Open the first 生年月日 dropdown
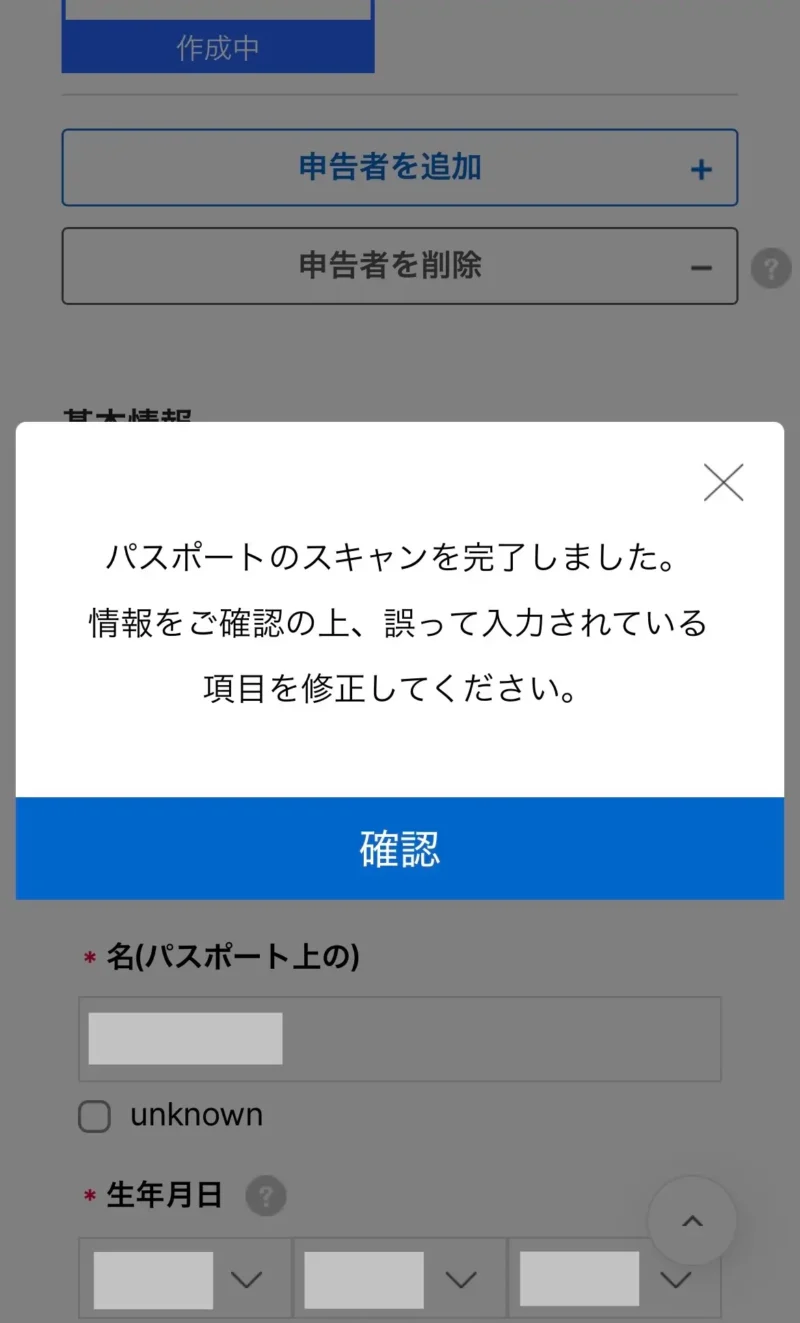800x1323 pixels. coord(185,1279)
